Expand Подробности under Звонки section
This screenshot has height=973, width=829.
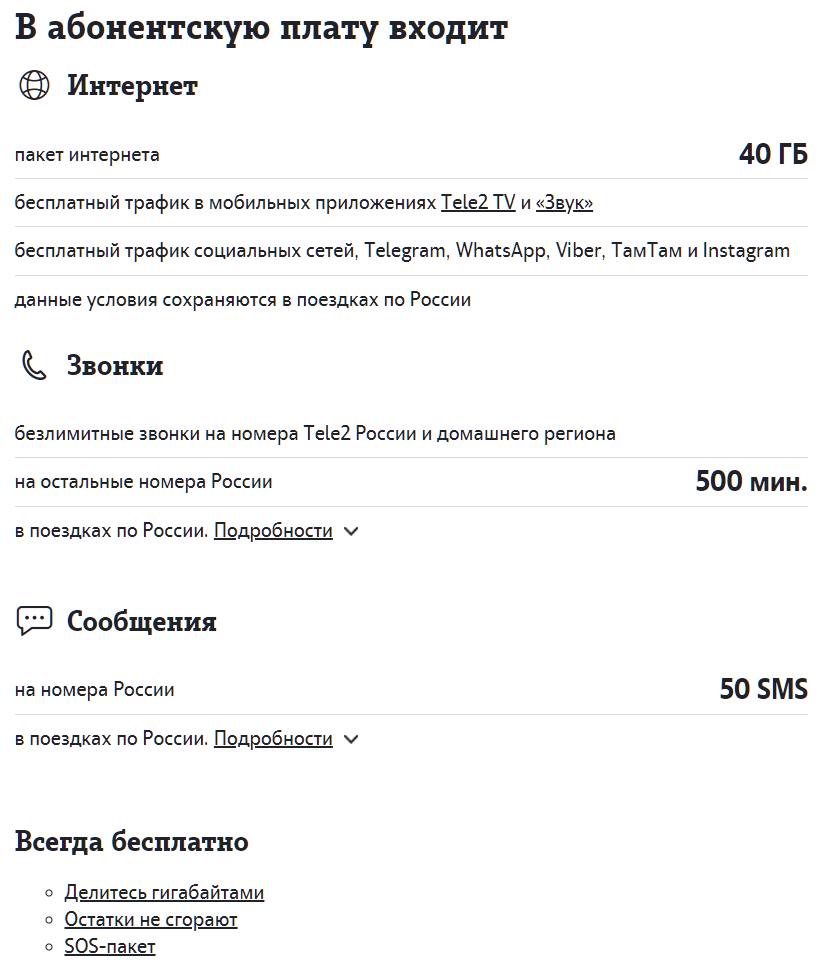(x=273, y=531)
